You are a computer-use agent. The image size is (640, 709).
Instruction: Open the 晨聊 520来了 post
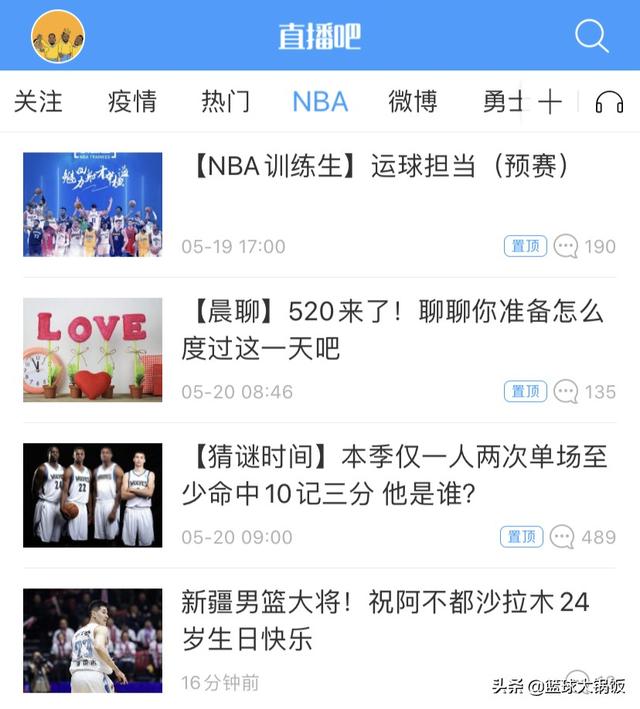click(392, 329)
